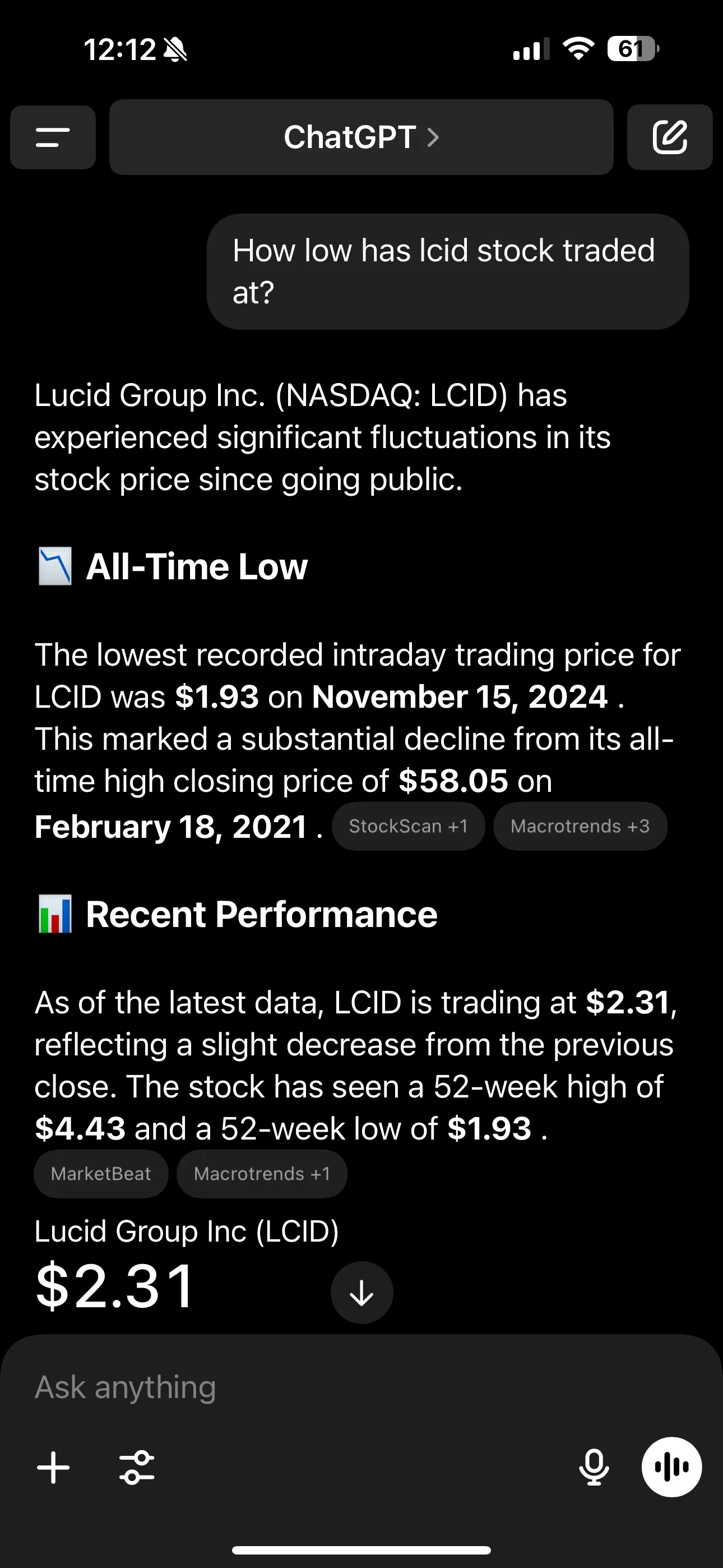Launch voice mode

tap(672, 1467)
